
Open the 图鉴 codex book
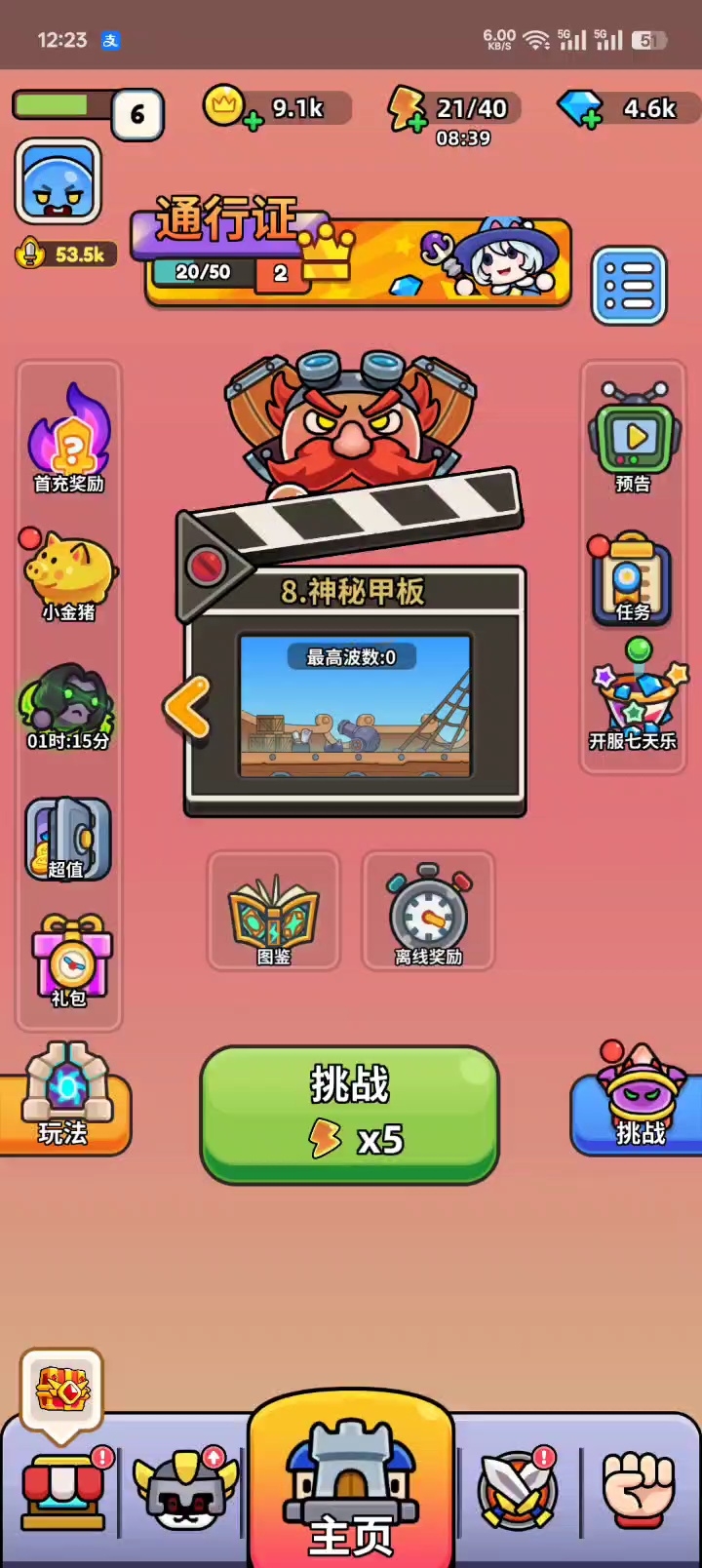pyautogui.click(x=274, y=912)
